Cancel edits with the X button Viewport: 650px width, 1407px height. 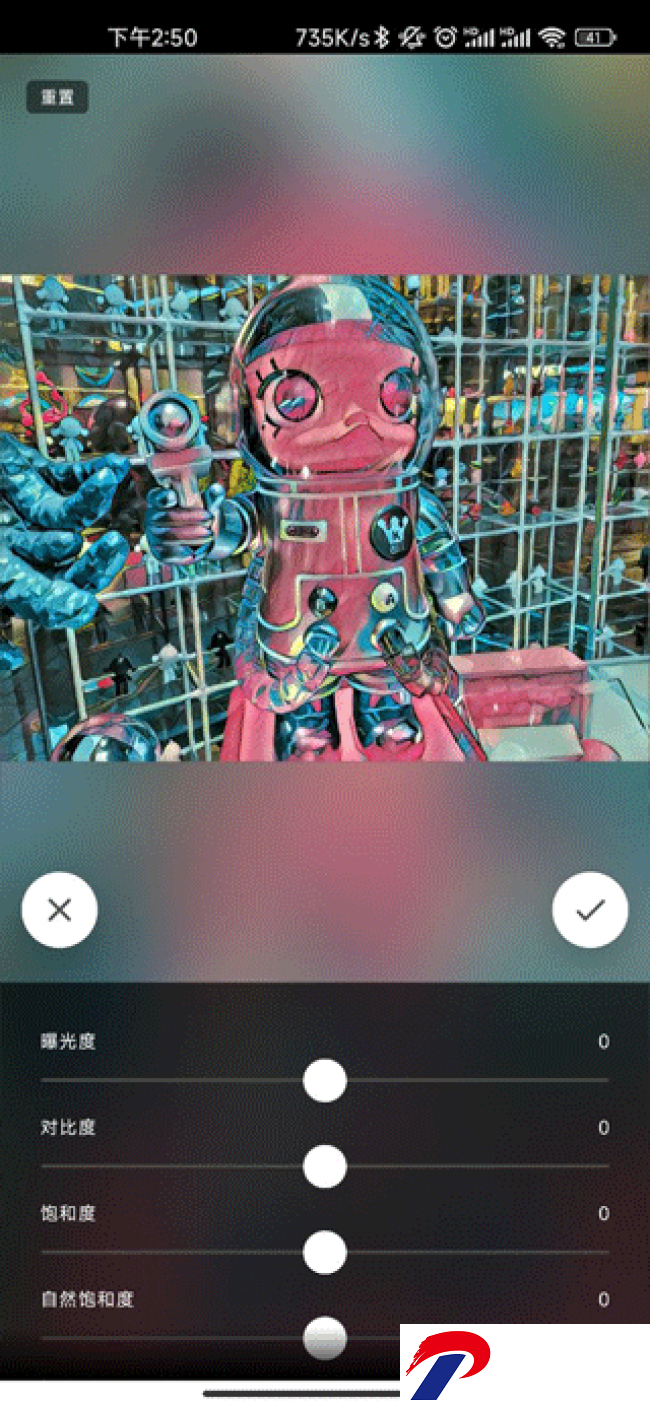tap(59, 910)
